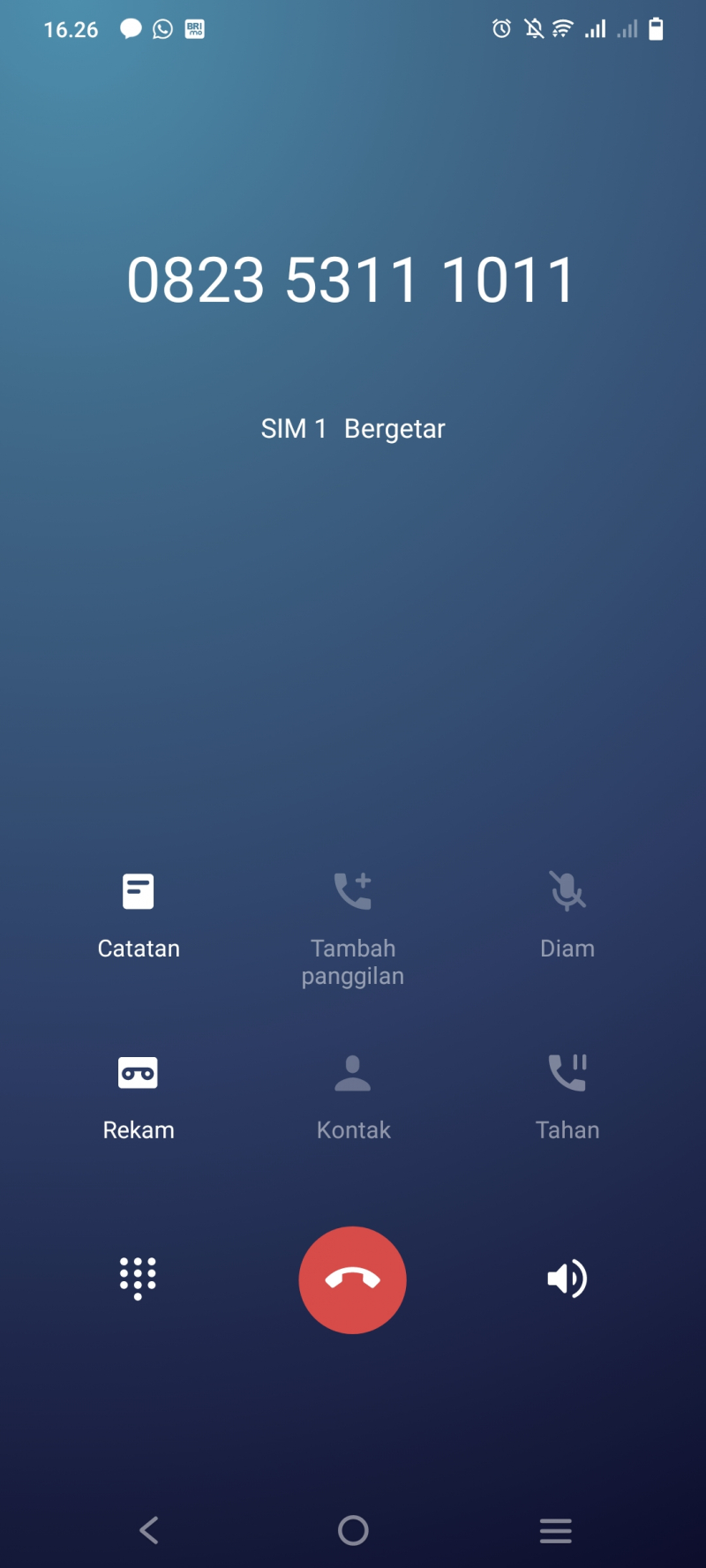Tap the Rekam cassette icon to record
Screen dimensions: 706x1568
pyautogui.click(x=139, y=1072)
